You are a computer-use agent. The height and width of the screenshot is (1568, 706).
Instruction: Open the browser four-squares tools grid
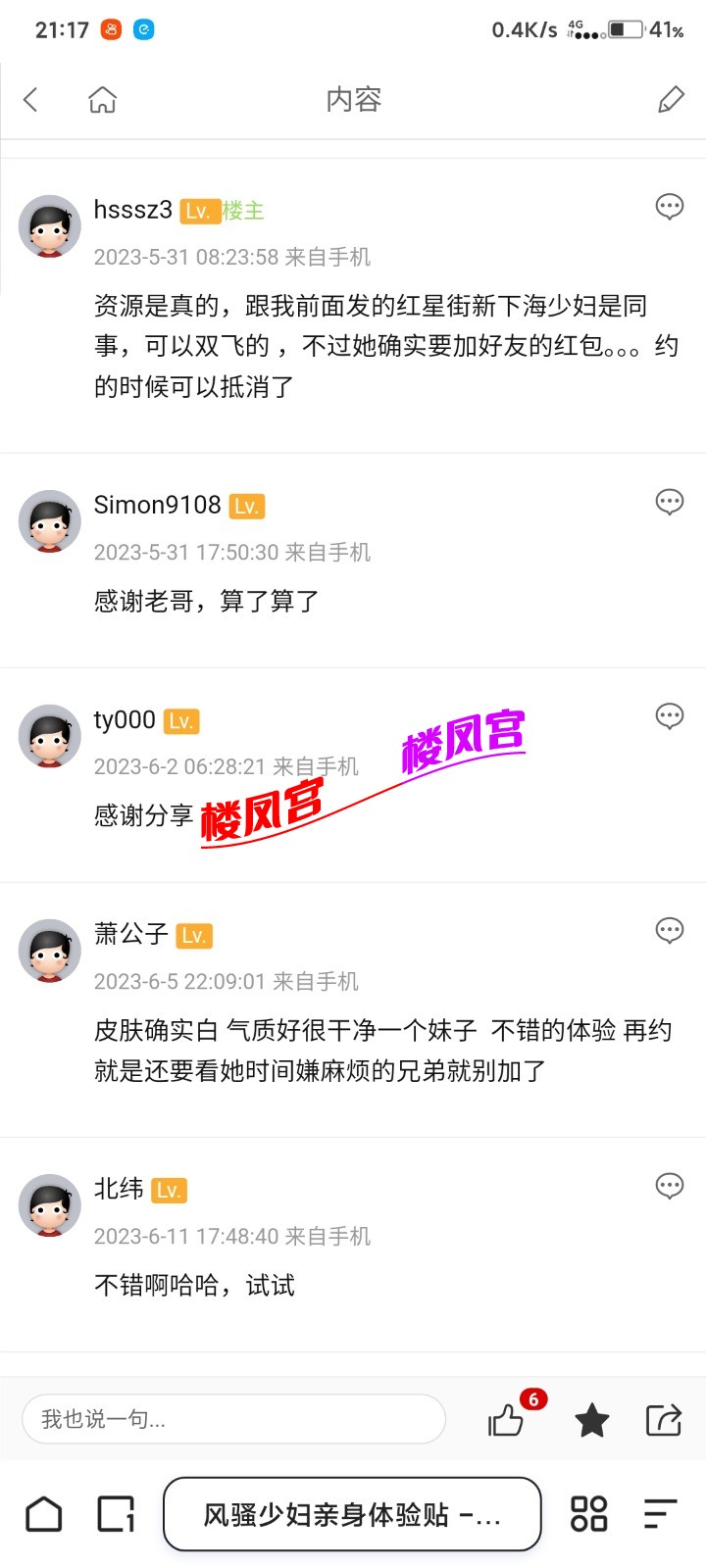coord(588,1514)
